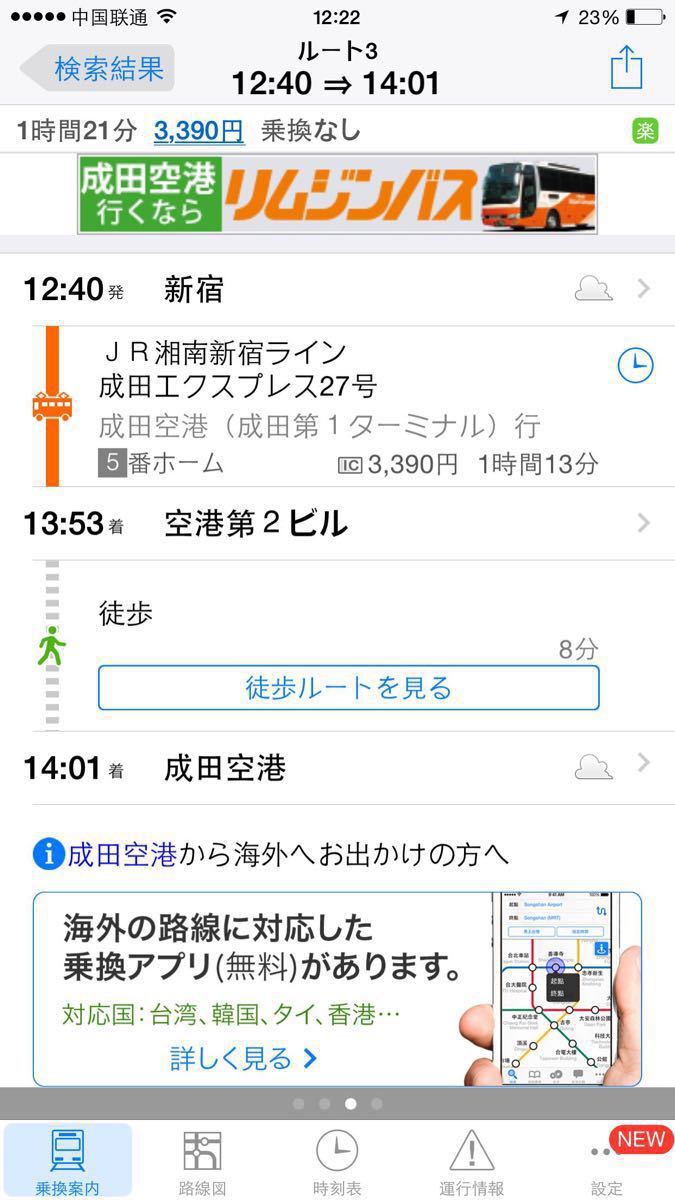Switch to the 路線図 tab

202,1162
